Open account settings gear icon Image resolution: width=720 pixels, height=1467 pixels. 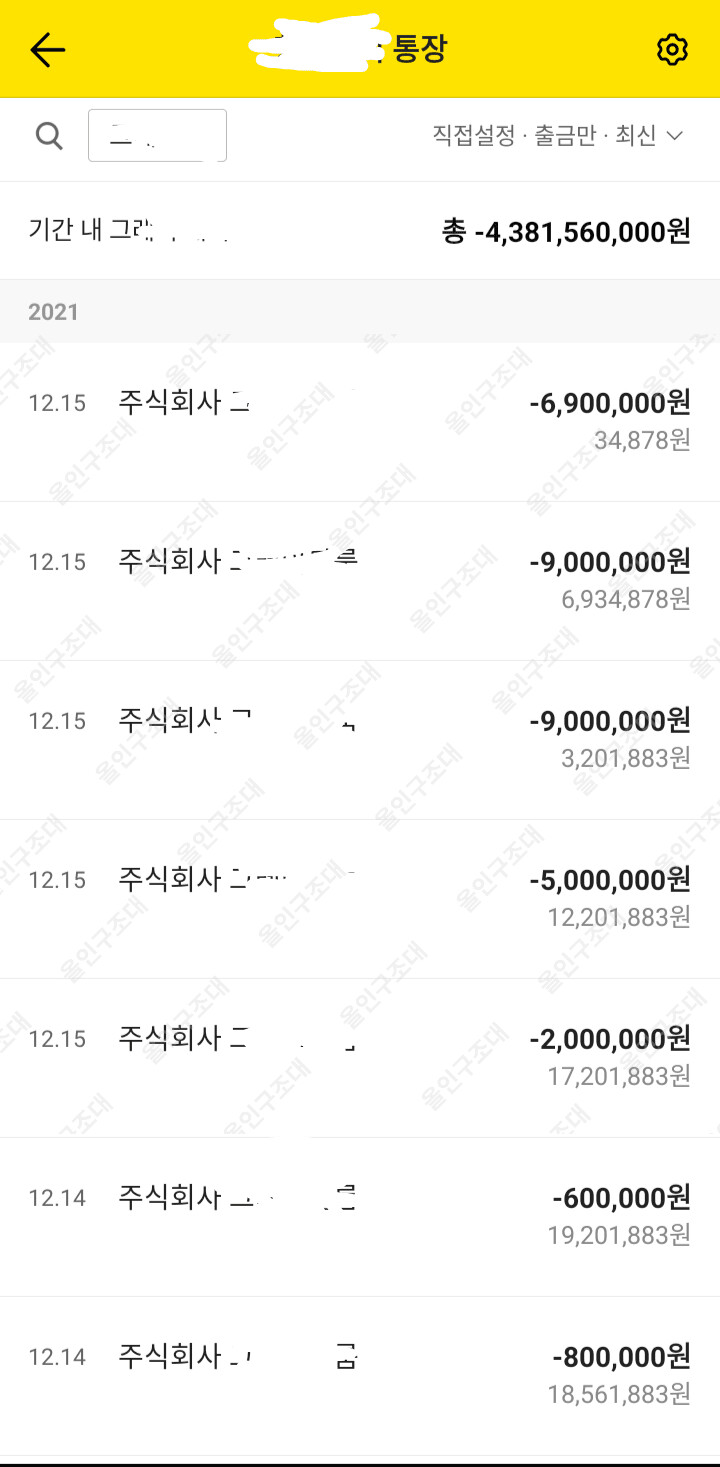tap(672, 50)
